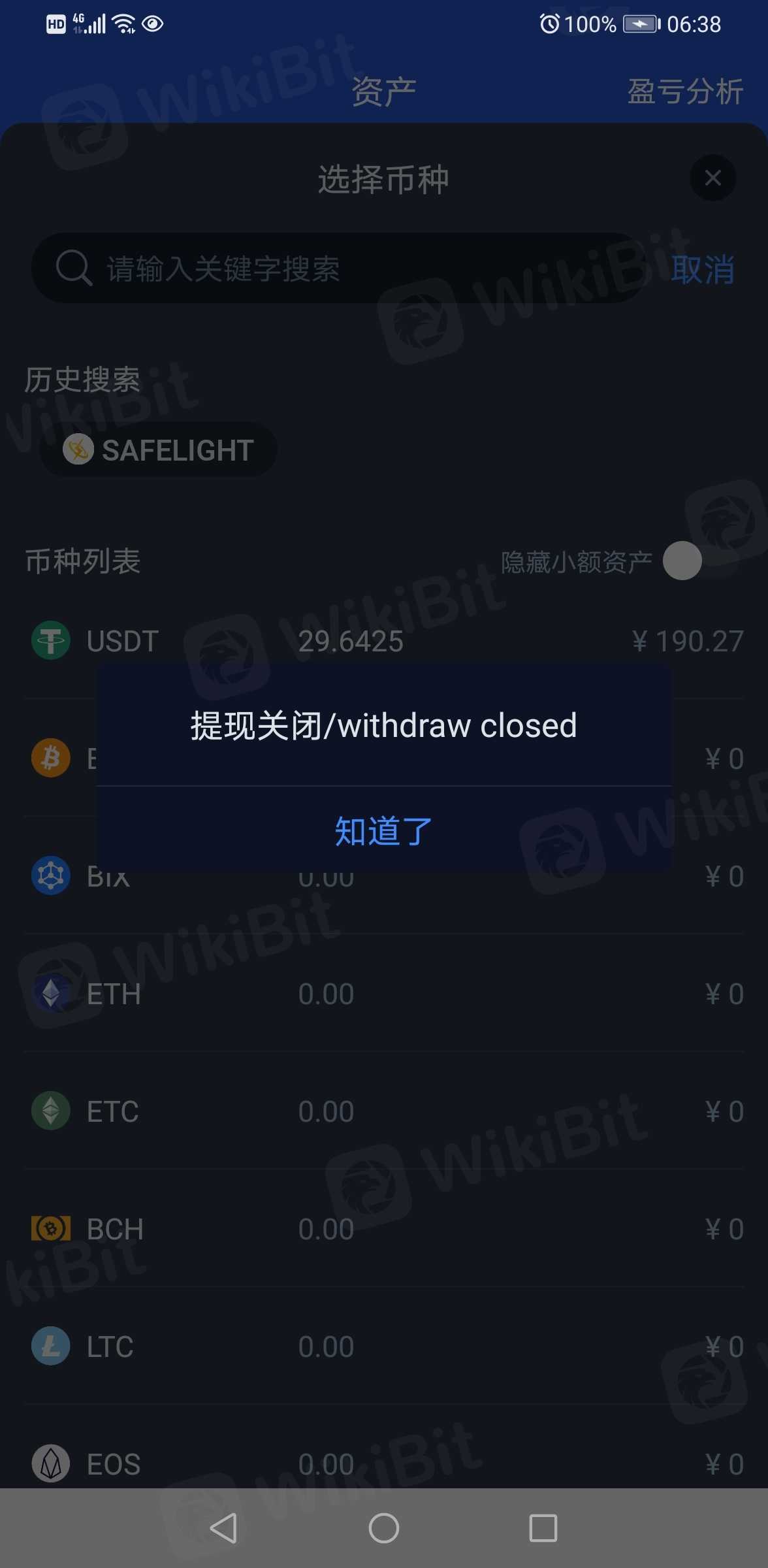Go back using the system back button

(223, 1528)
